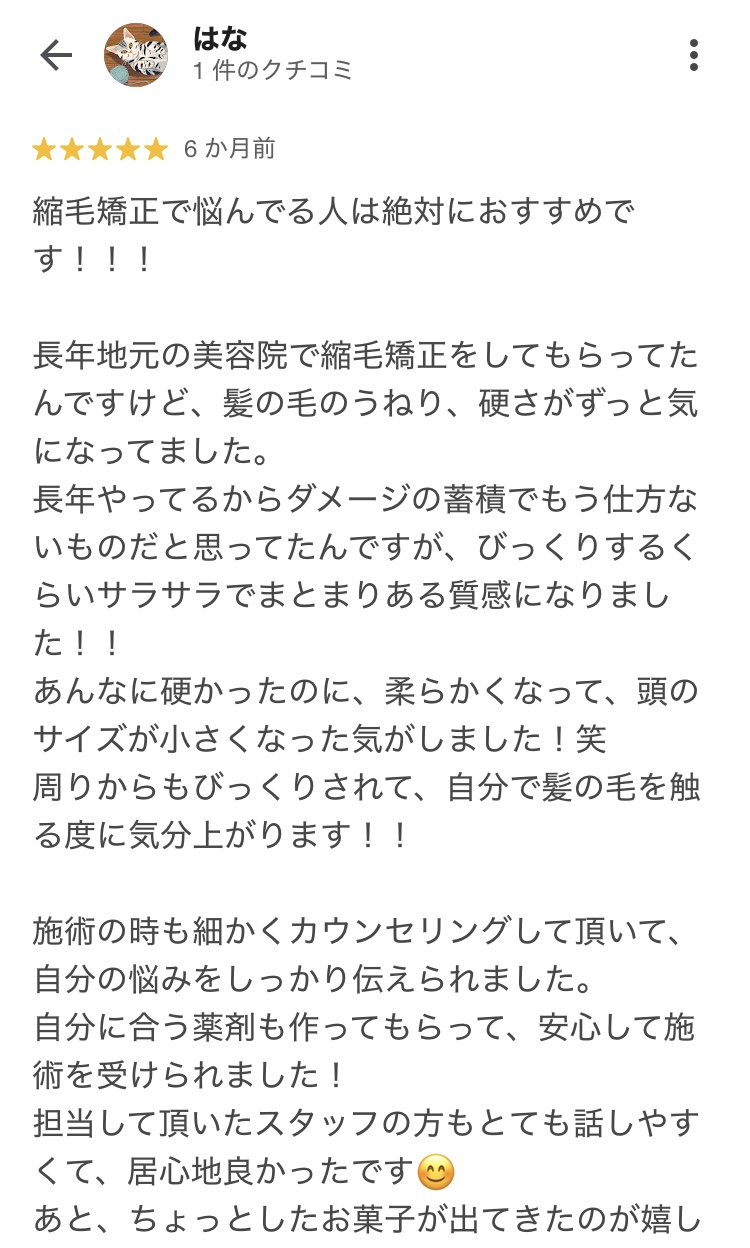This screenshot has height=1248, width=750.
Task: Open the three-dot overflow menu
Action: pos(694,55)
